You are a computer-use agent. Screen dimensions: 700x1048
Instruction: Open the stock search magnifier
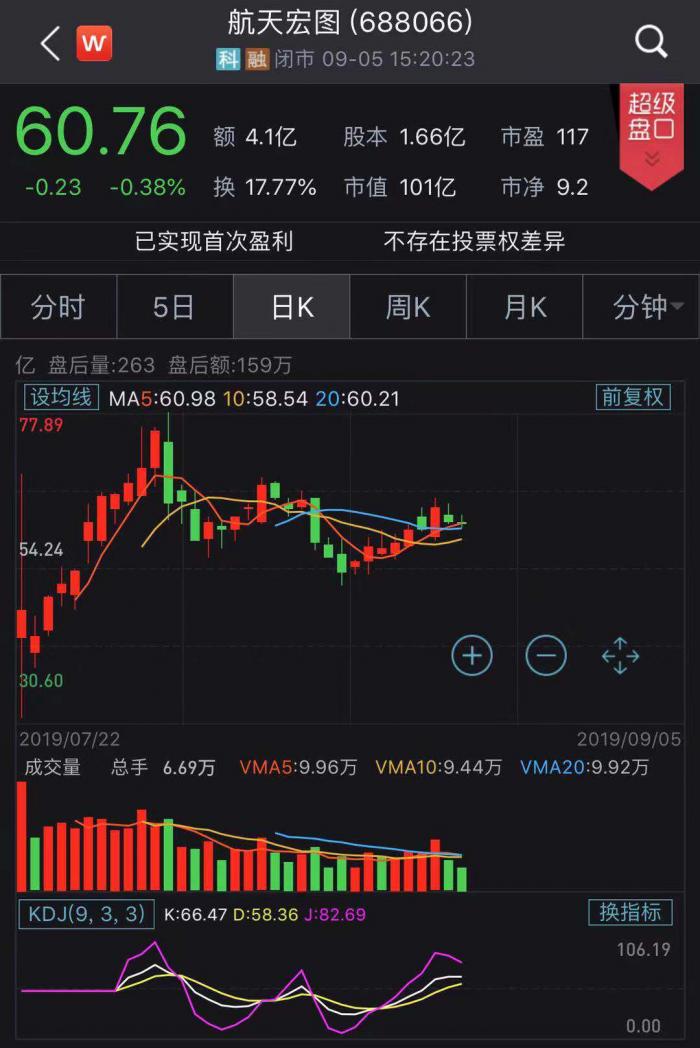[651, 42]
